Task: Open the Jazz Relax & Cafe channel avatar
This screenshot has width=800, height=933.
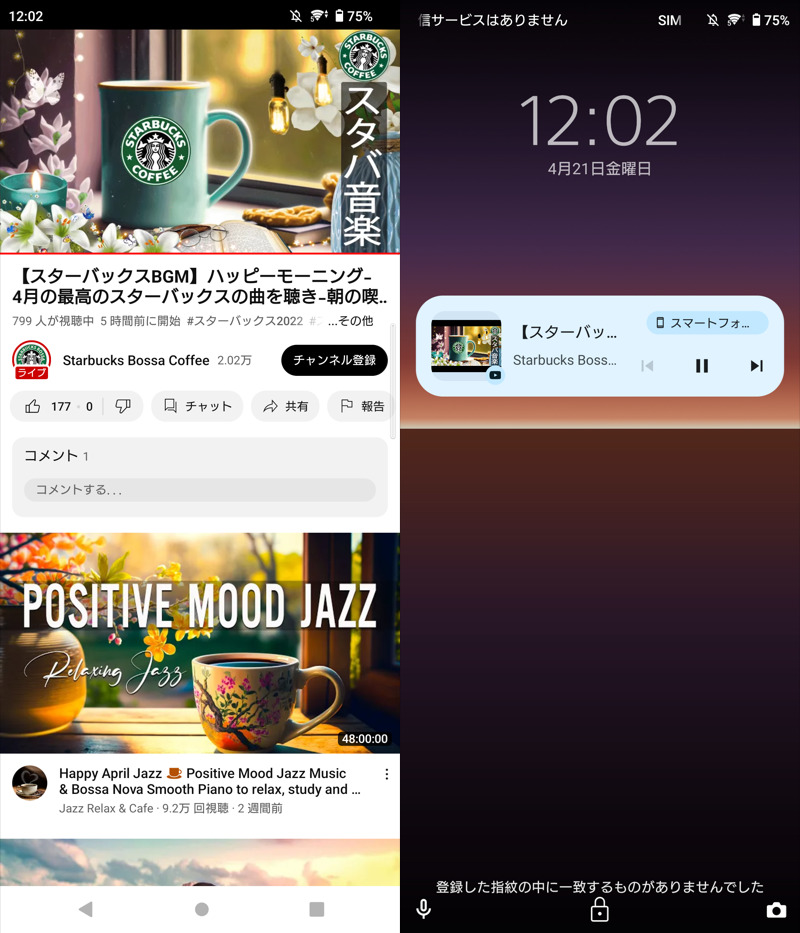Action: pyautogui.click(x=30, y=782)
